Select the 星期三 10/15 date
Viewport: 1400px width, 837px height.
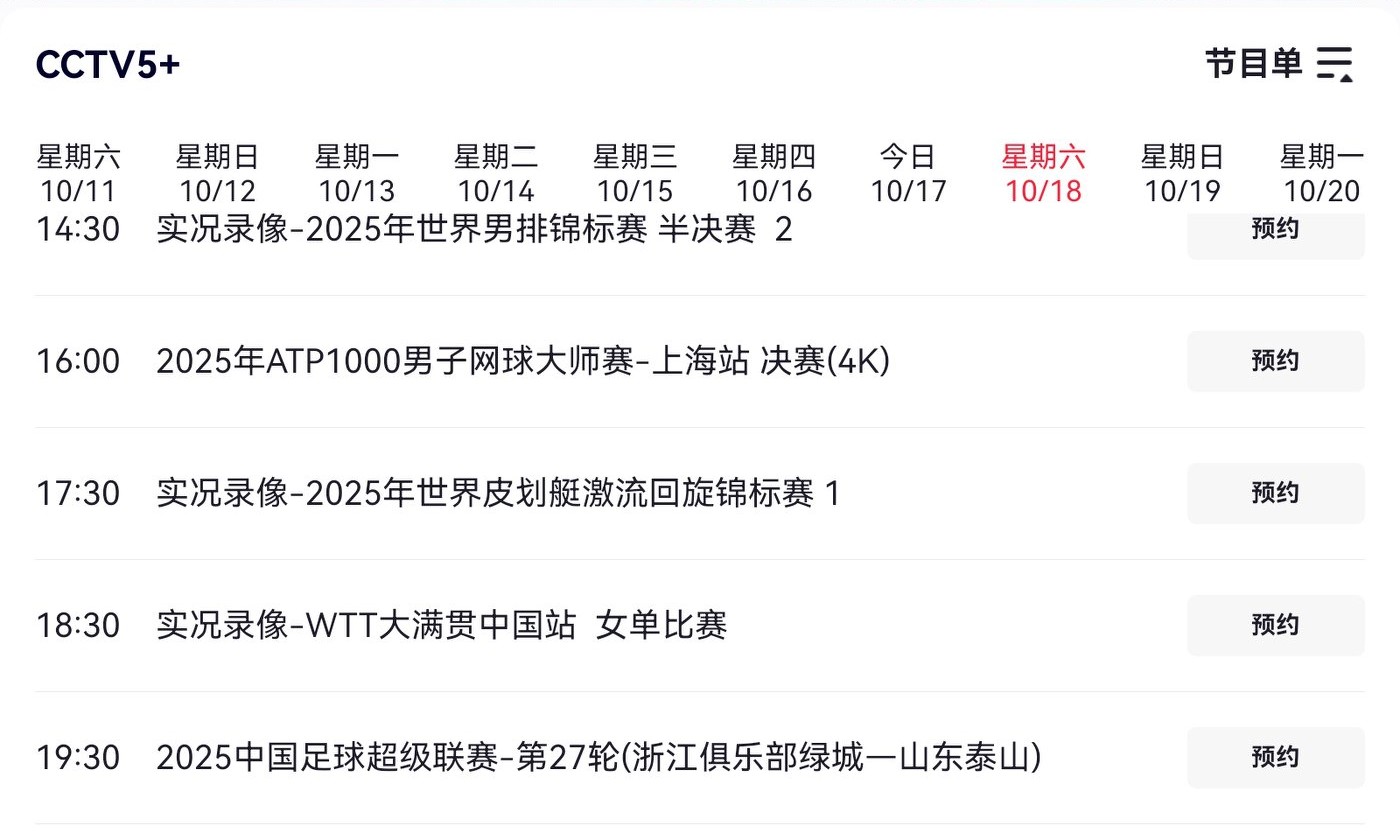pos(634,174)
